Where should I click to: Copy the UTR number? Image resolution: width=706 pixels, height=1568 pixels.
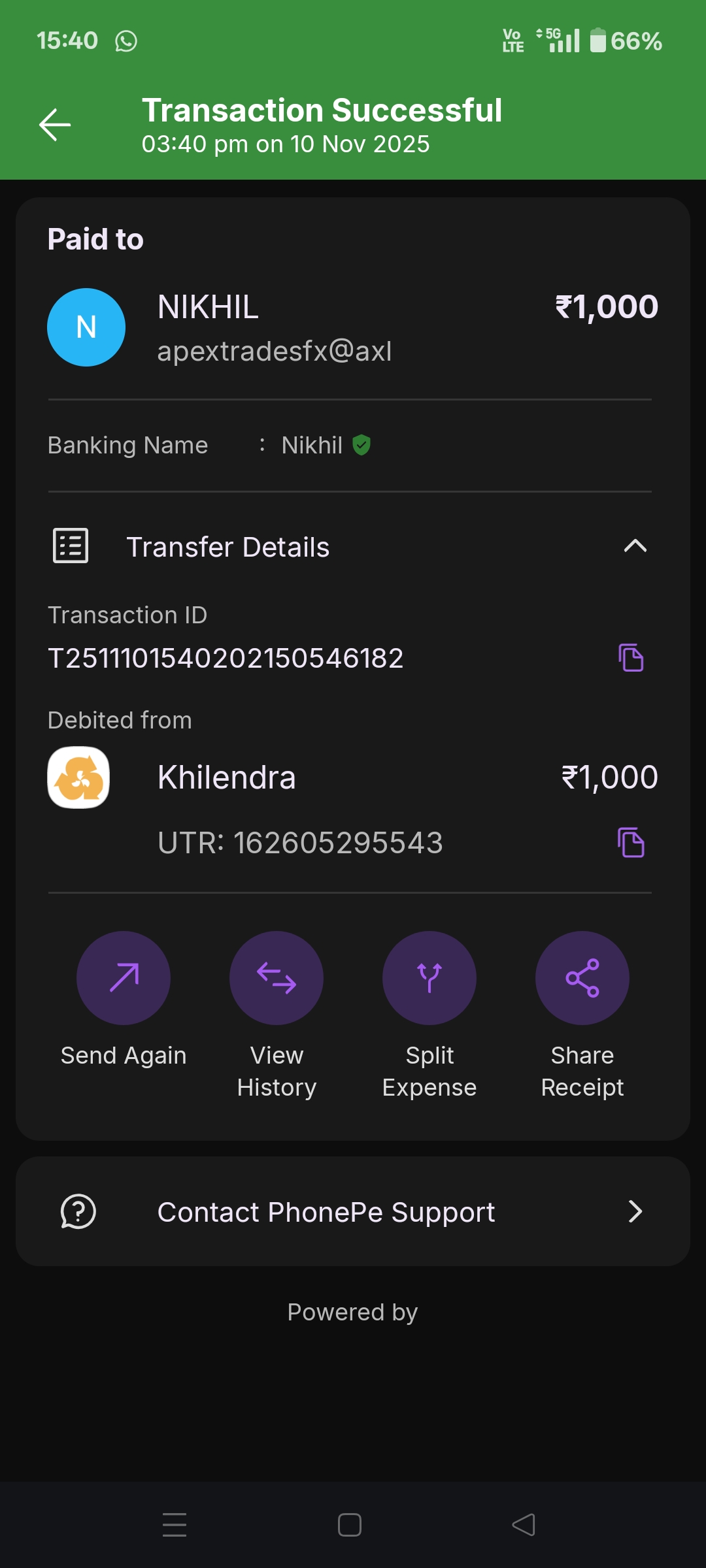[631, 842]
